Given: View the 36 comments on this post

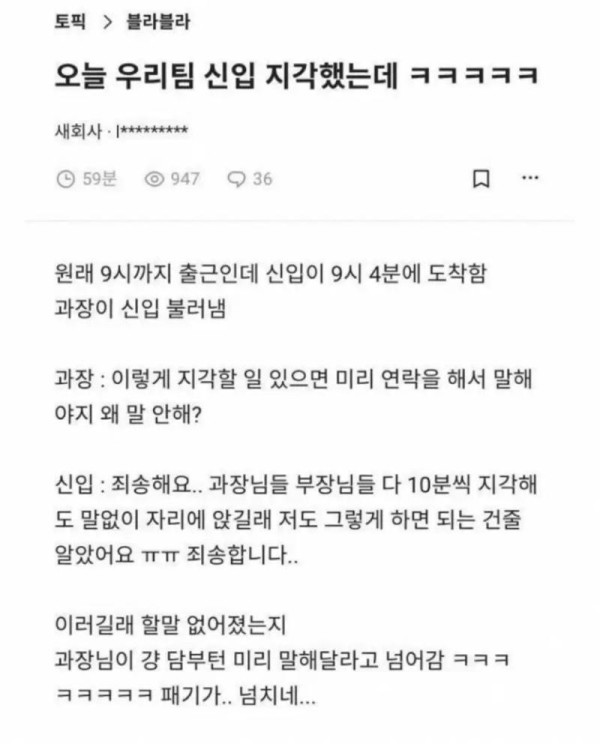Looking at the screenshot, I should click(249, 179).
